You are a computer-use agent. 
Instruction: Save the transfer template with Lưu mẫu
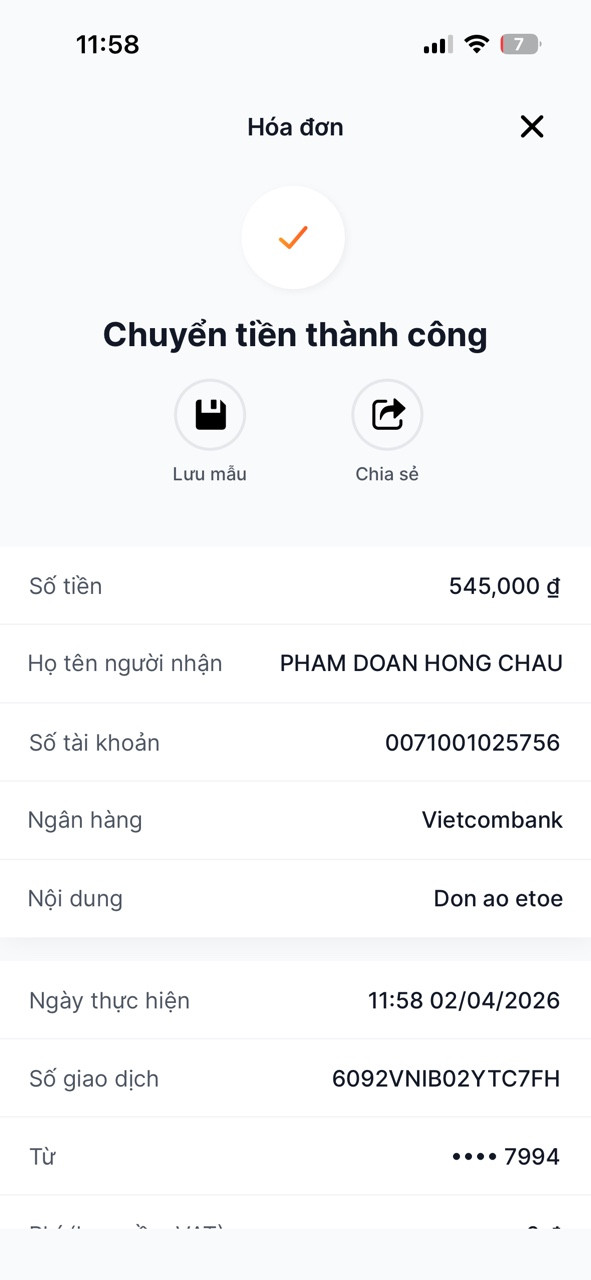click(x=210, y=415)
